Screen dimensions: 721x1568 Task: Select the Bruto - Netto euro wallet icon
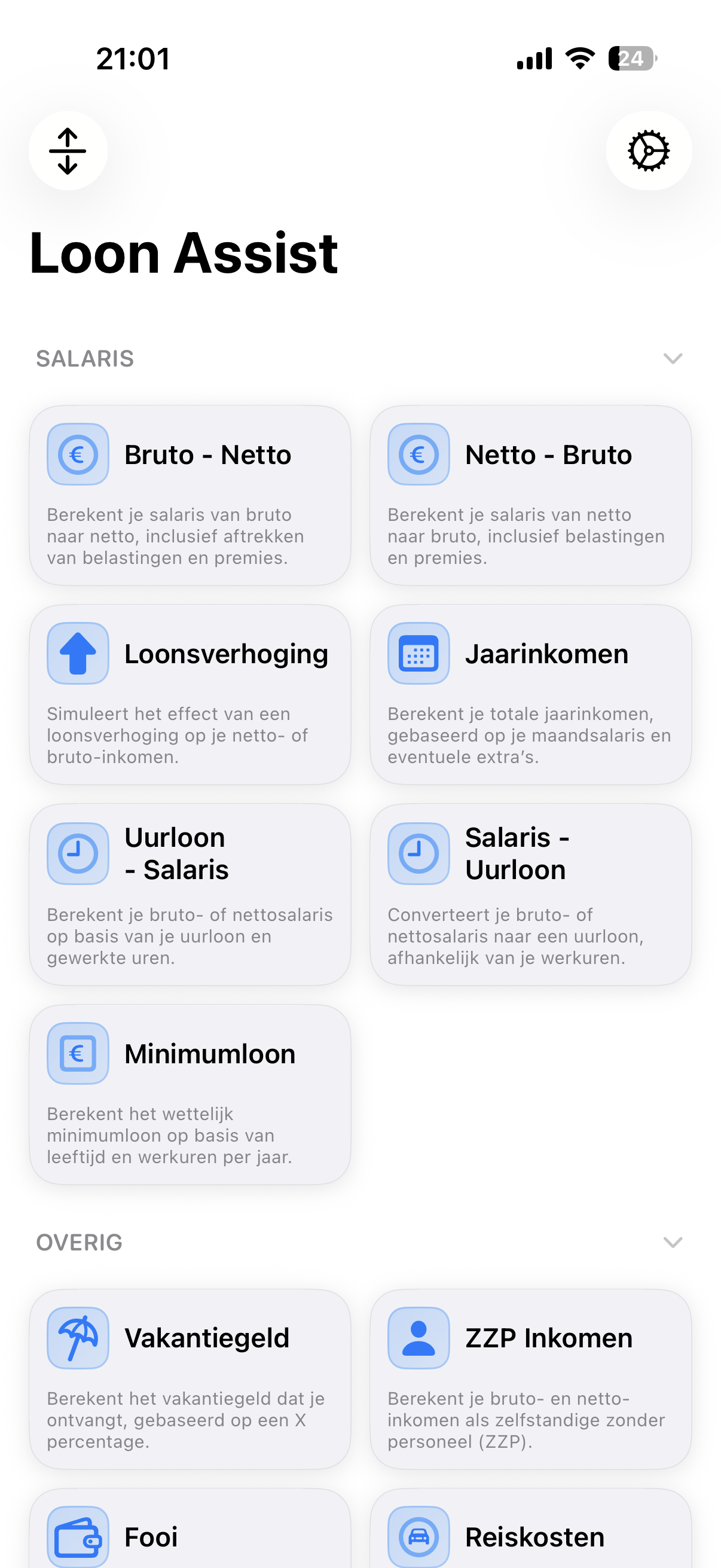click(77, 453)
